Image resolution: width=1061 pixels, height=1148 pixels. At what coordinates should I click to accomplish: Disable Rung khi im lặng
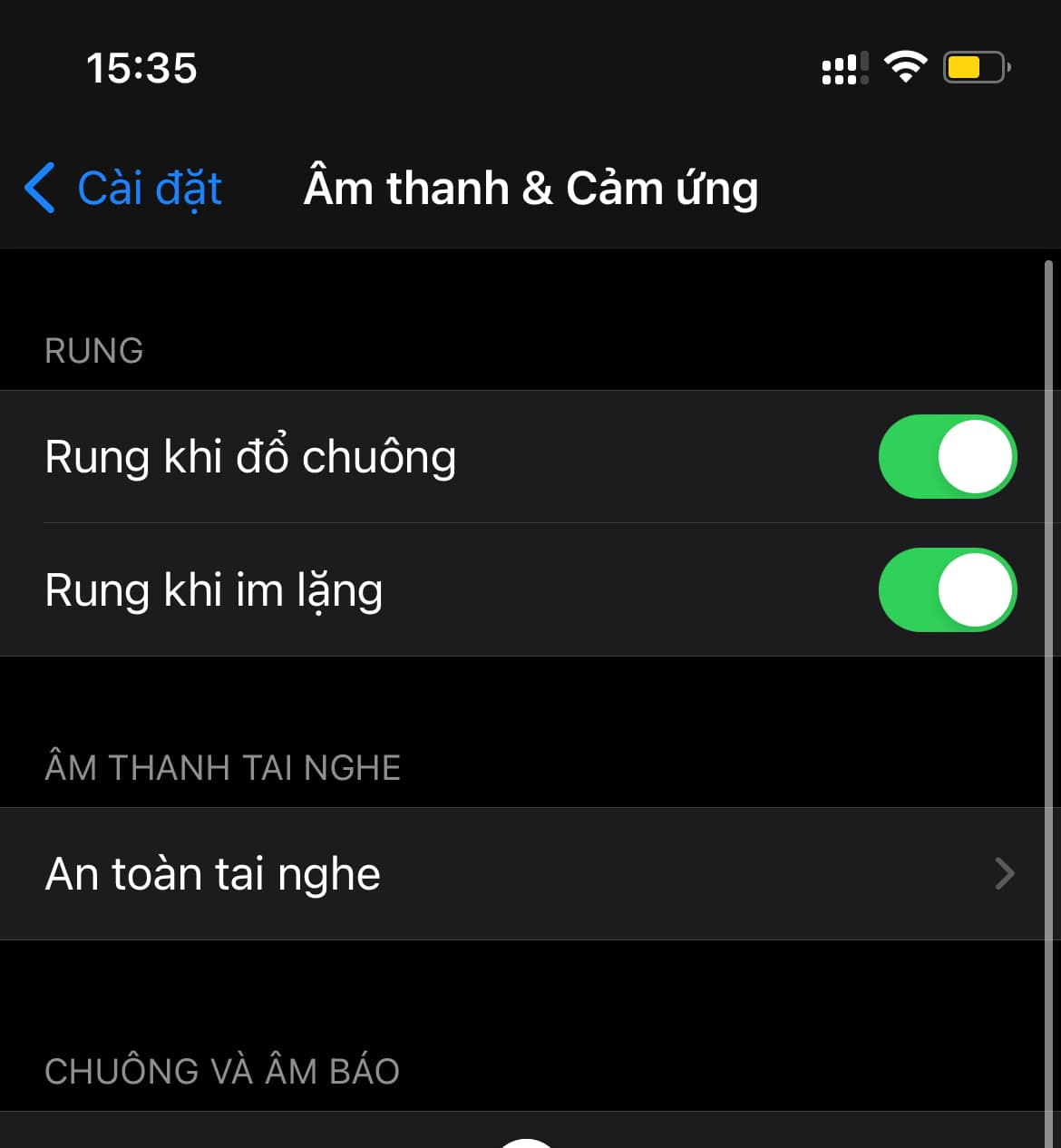click(x=947, y=589)
